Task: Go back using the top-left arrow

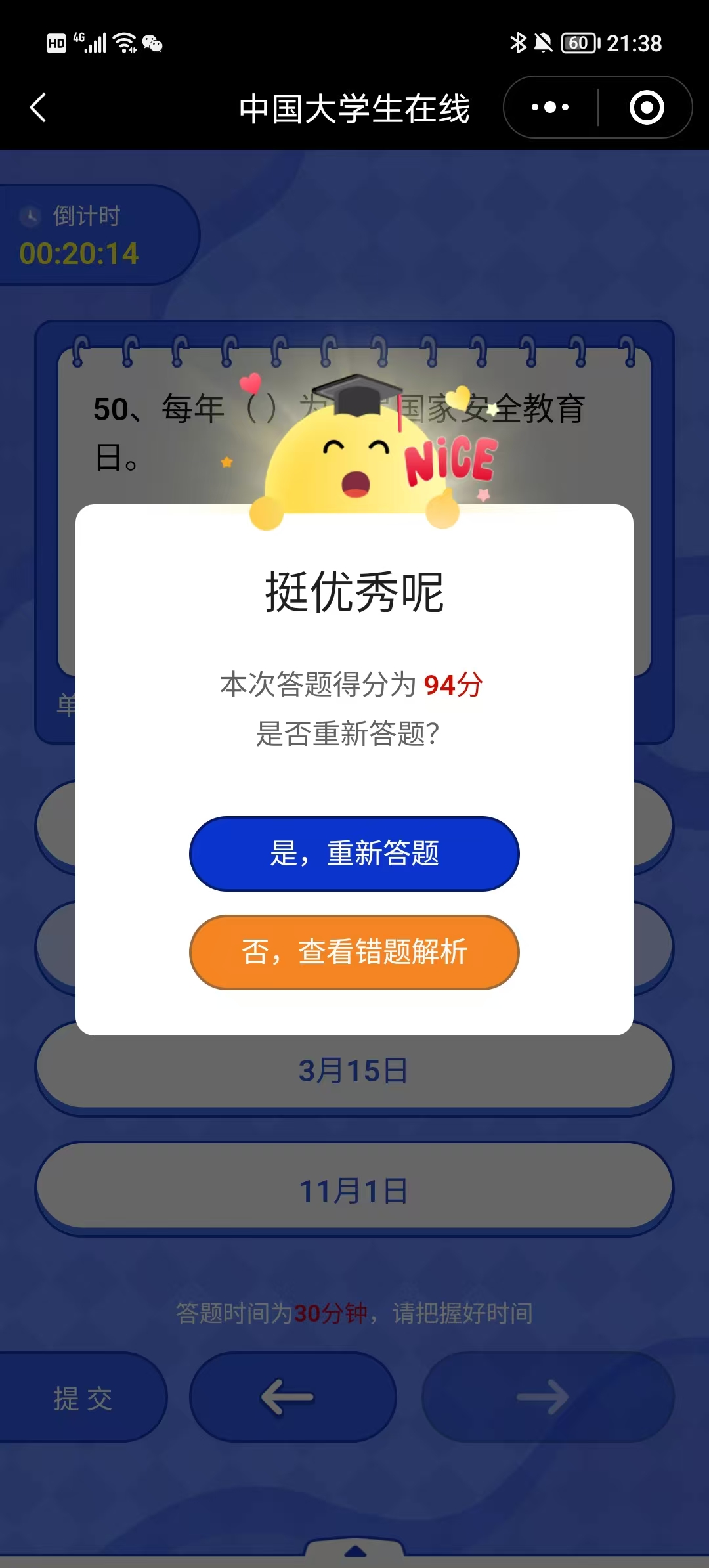Action: pos(38,108)
